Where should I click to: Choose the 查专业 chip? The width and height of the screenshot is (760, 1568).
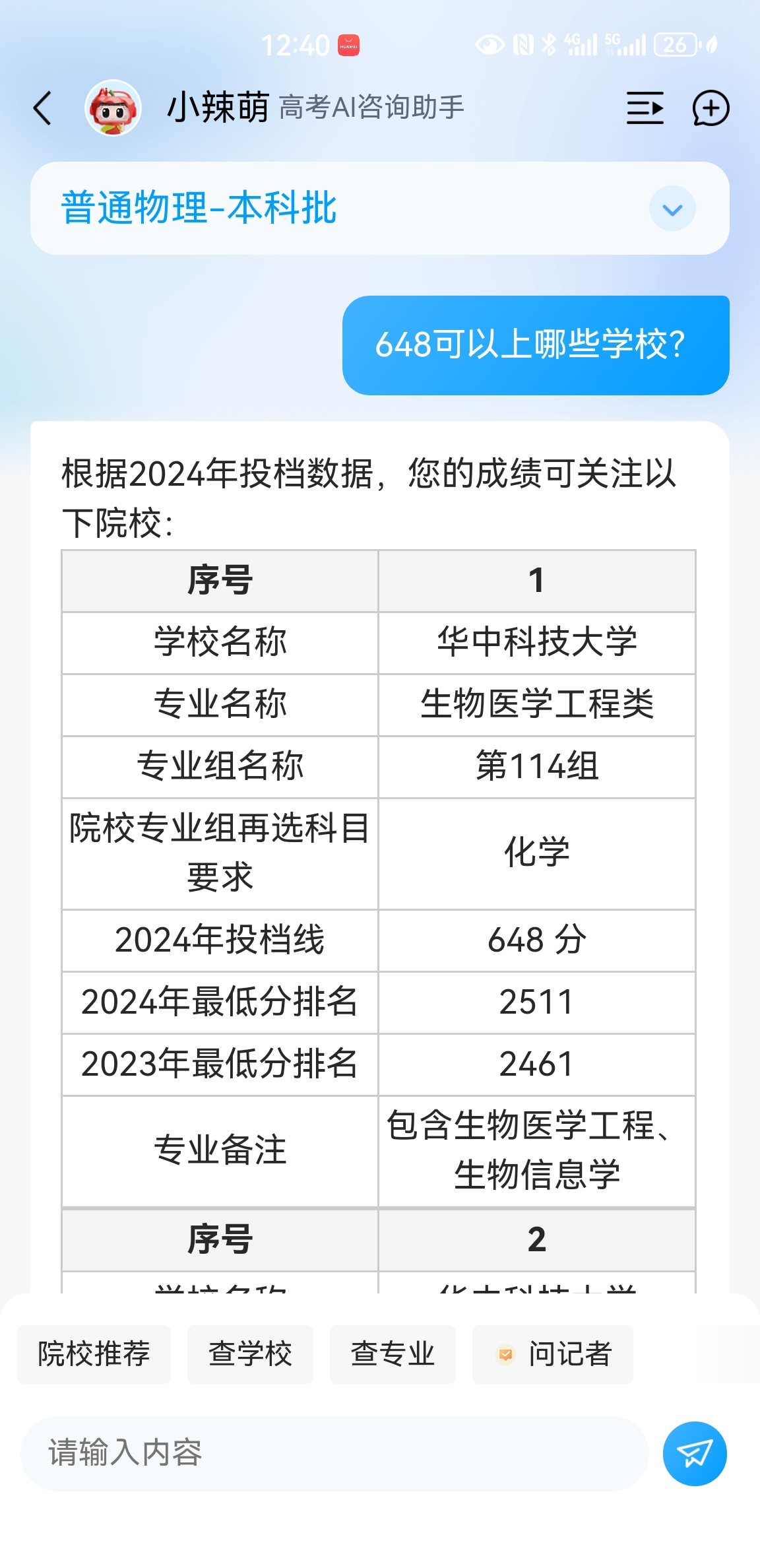tap(393, 1354)
